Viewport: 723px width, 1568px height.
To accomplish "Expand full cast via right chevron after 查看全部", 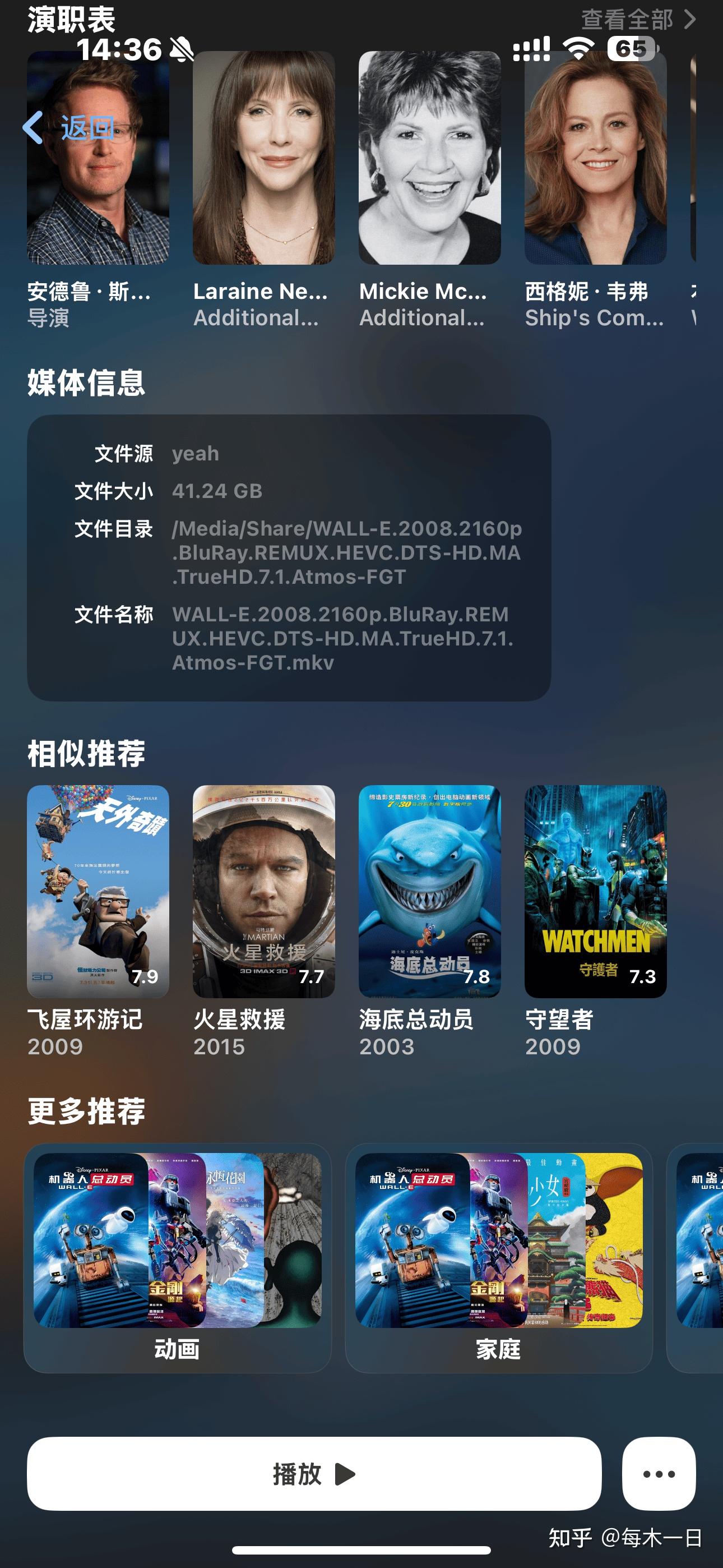I will pyautogui.click(x=690, y=20).
